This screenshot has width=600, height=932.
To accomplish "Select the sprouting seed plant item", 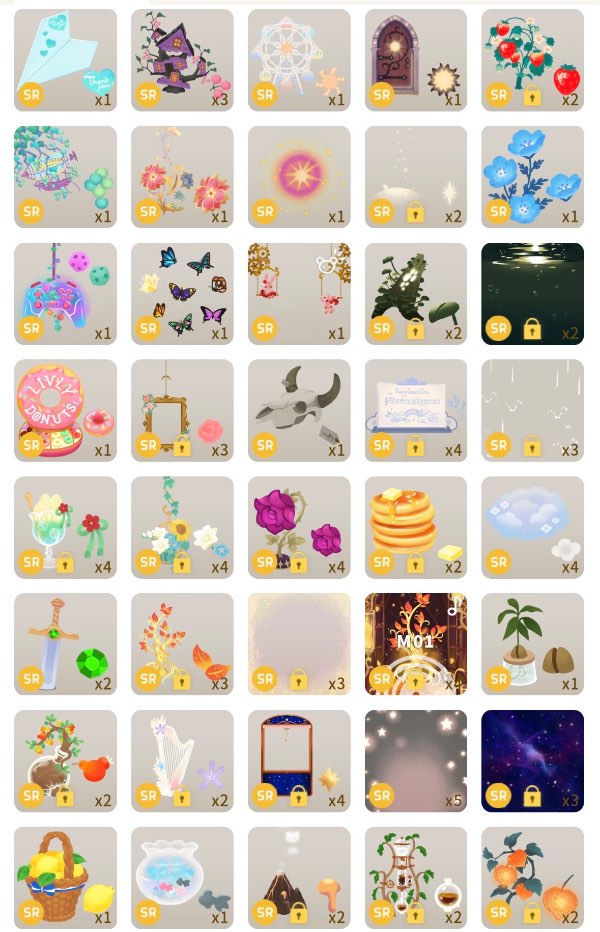I will (532, 644).
